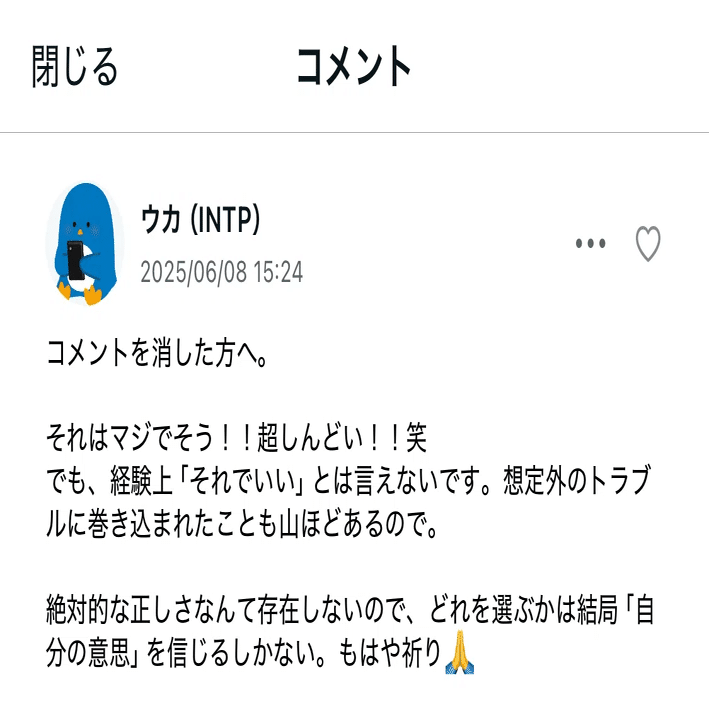Open ウカ (INTP)'s penguin avatar profile
709x709 pixels.
tap(84, 245)
